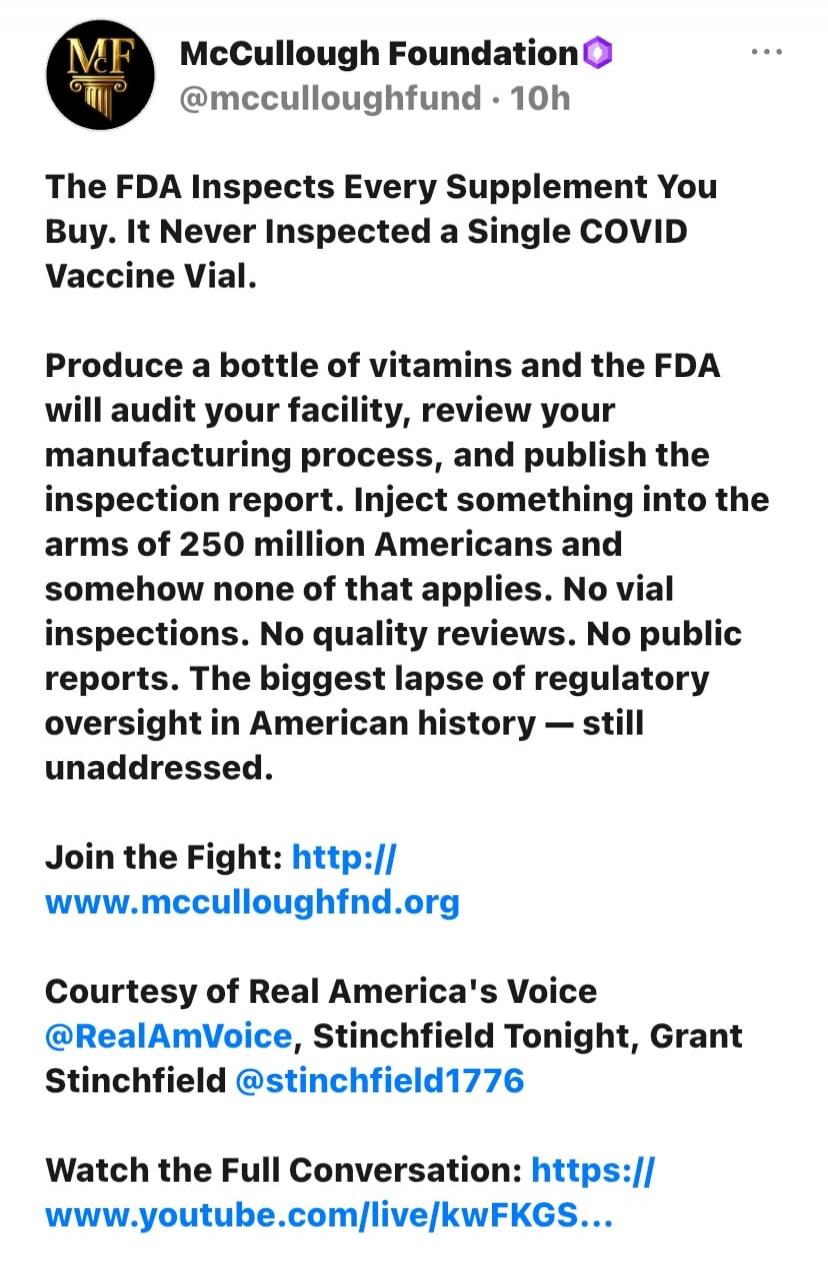Screen dimensions: 828x1262
Task: Open the YouTube live stream link
Action: pos(597,1170)
